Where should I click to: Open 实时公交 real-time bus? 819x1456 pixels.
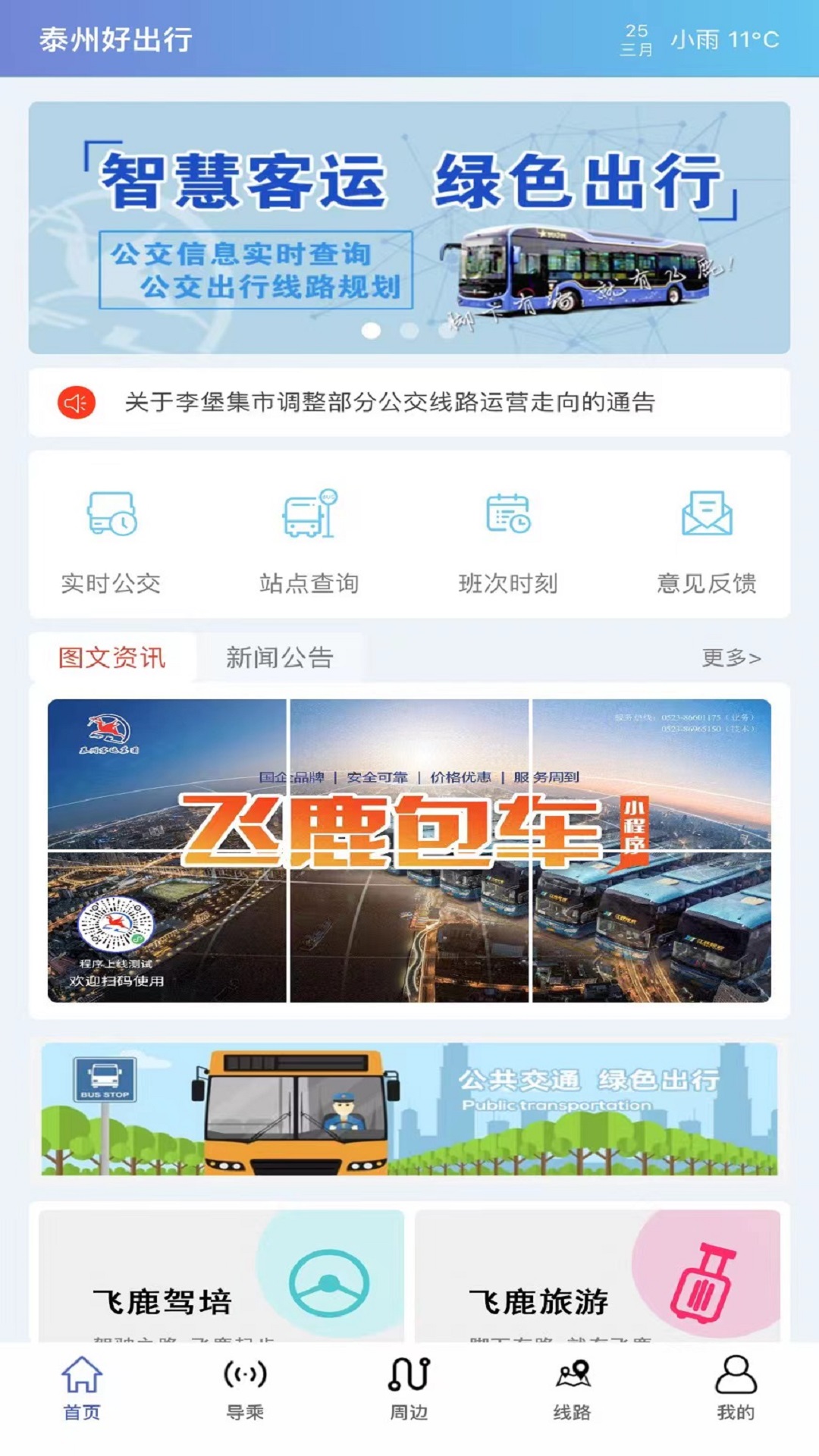point(111,540)
